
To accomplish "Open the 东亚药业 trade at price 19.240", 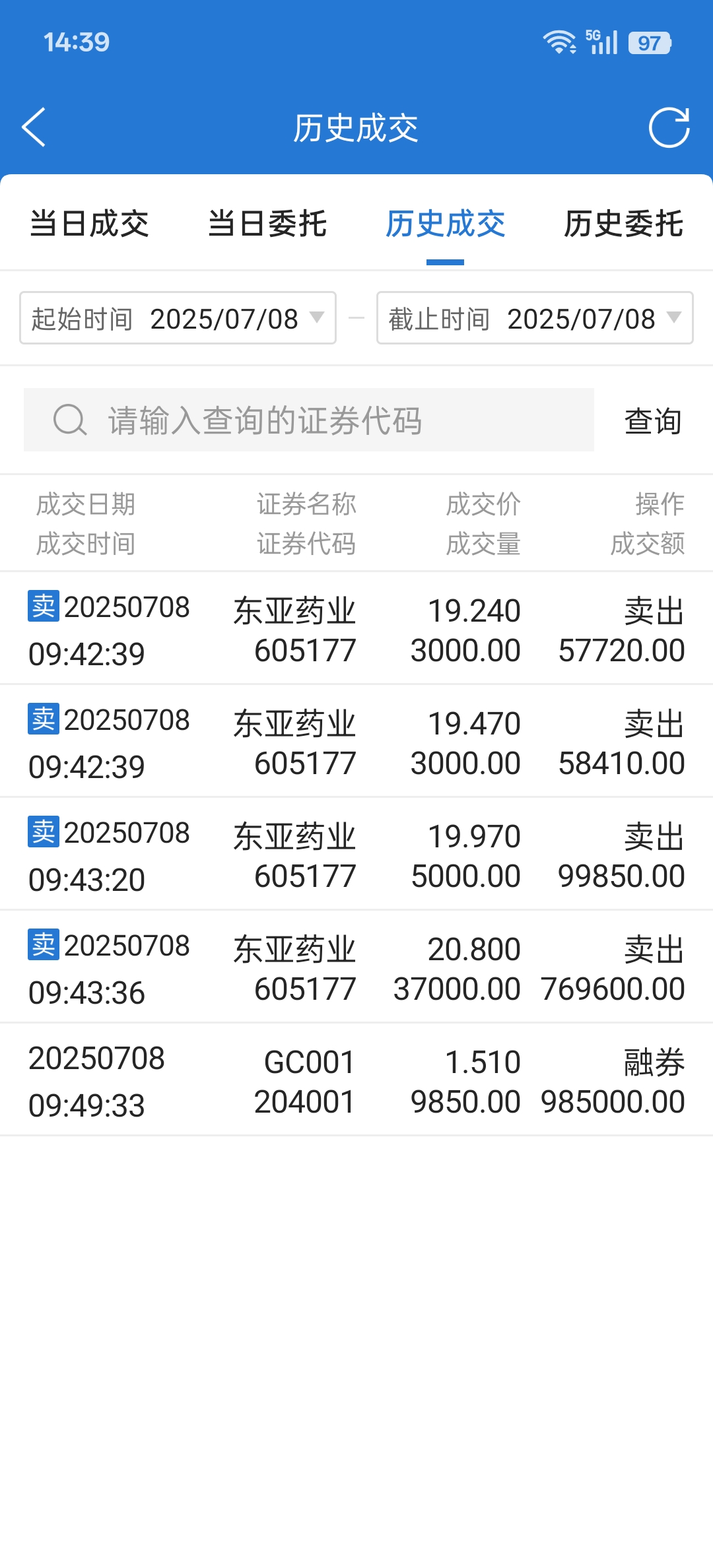I will click(356, 628).
